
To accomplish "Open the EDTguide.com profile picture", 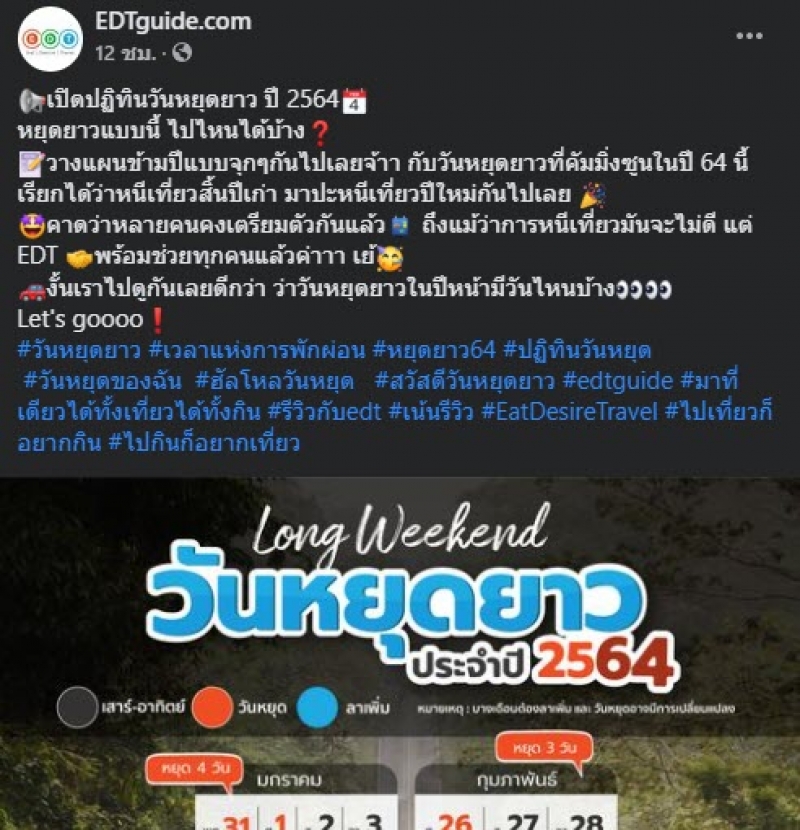I will [x=50, y=38].
